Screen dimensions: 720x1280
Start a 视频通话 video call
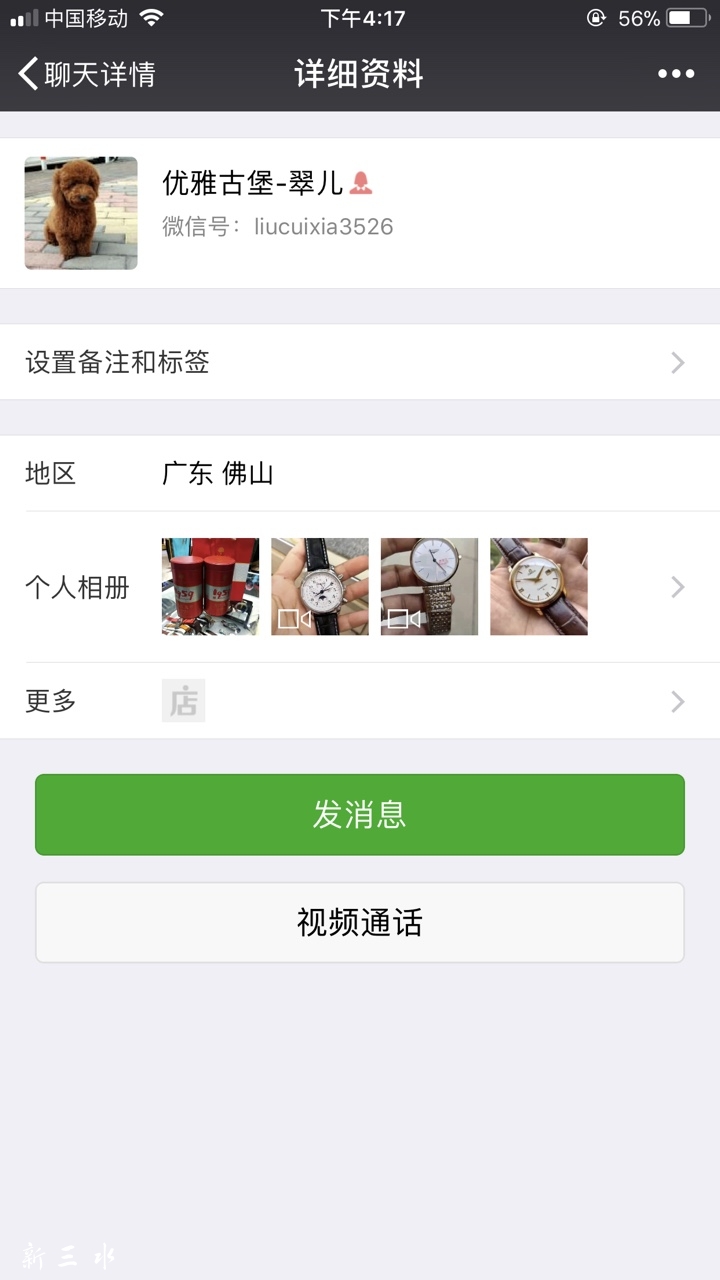click(x=360, y=922)
